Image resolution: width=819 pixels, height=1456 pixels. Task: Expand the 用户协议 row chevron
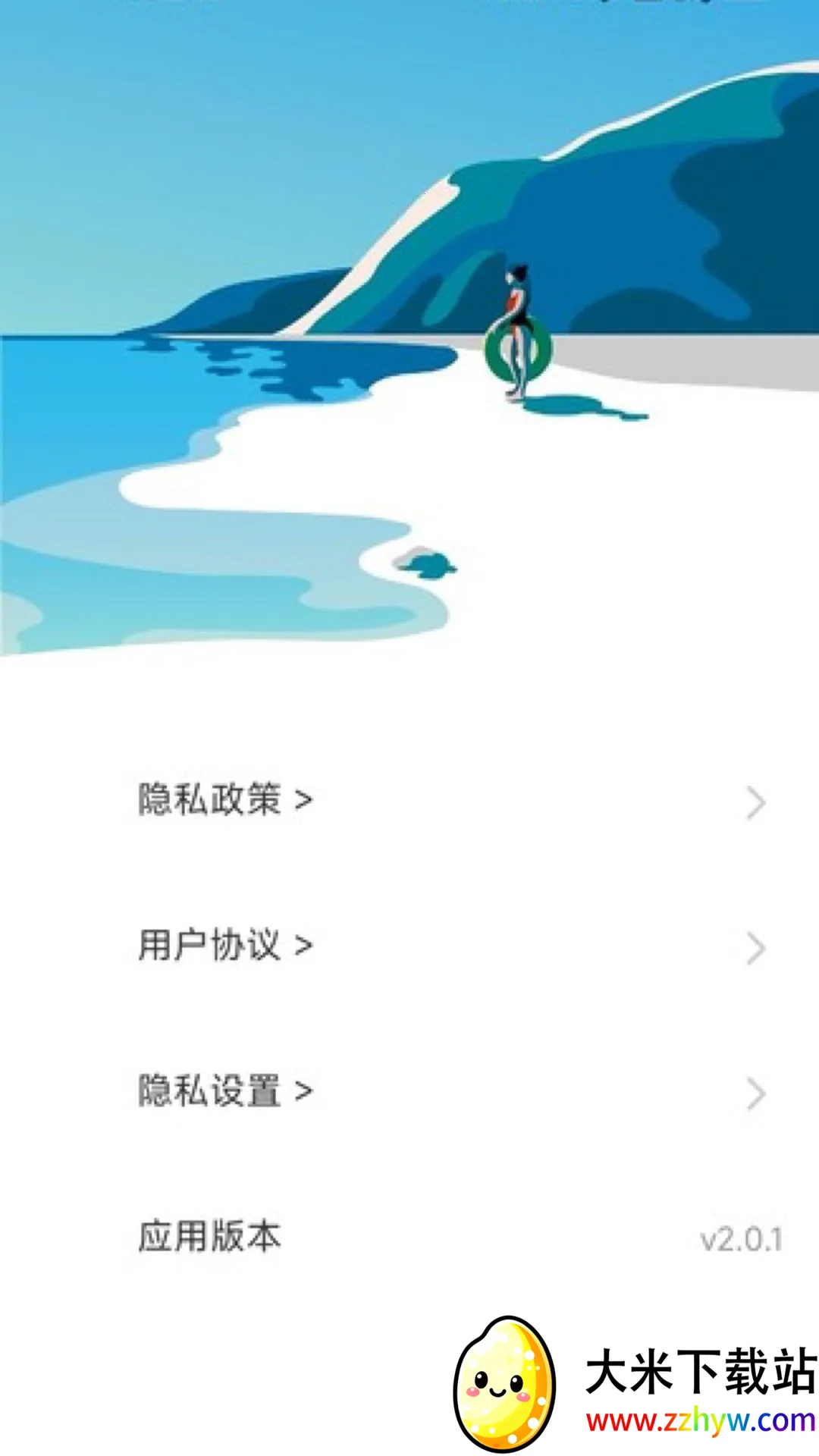click(x=754, y=949)
